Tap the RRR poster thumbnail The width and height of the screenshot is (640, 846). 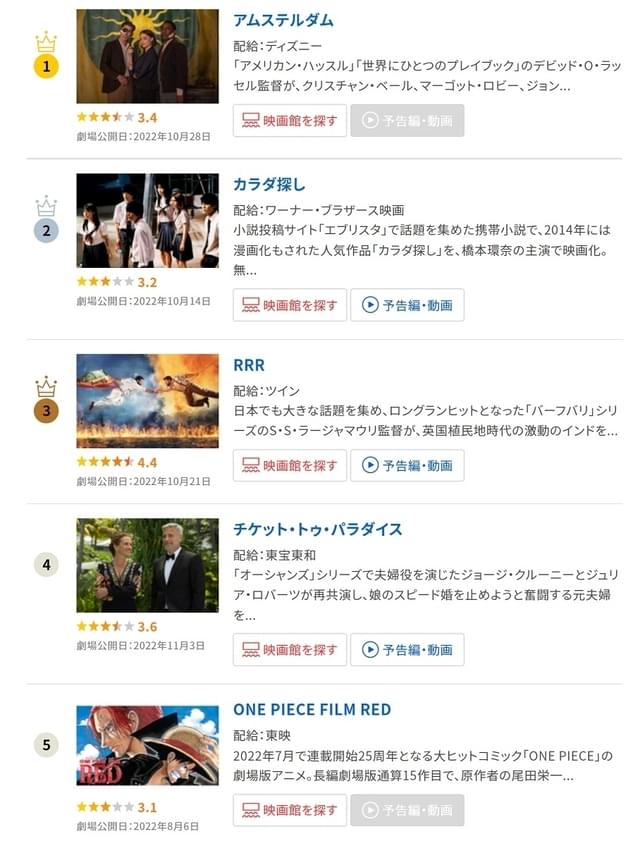pos(147,400)
